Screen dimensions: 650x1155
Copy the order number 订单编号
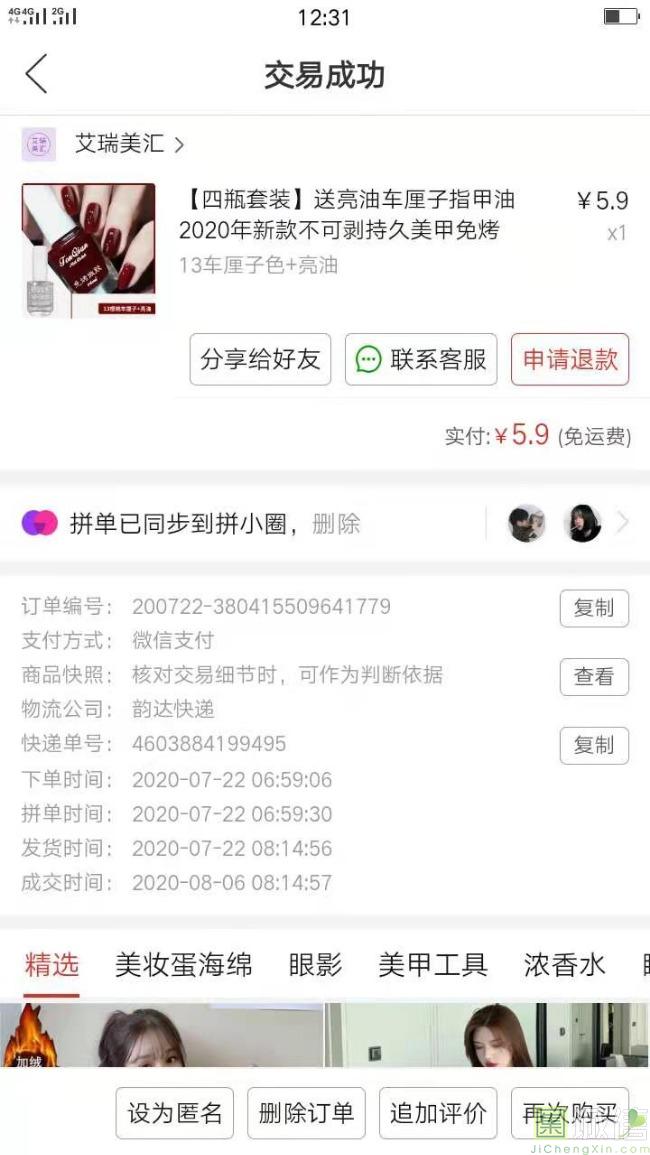(593, 608)
